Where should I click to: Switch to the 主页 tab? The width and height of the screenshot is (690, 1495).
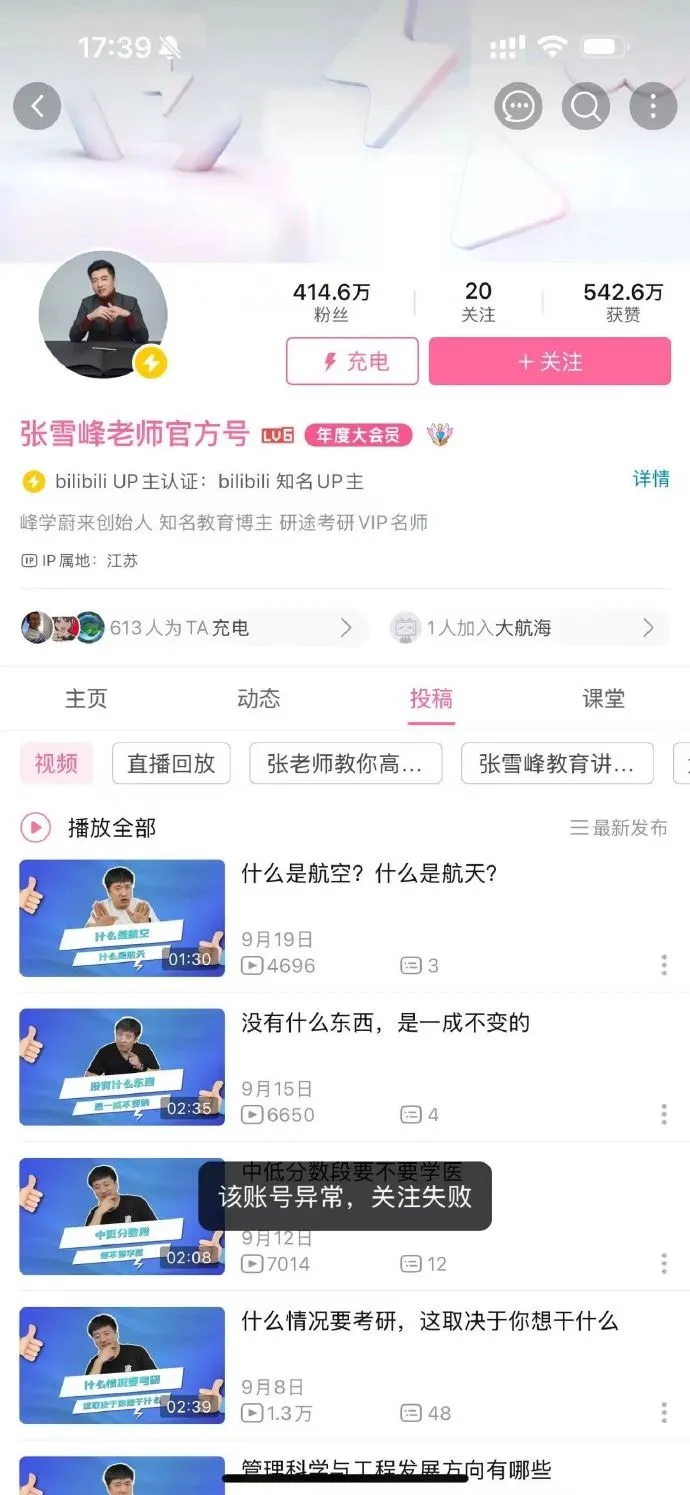pyautogui.click(x=86, y=699)
